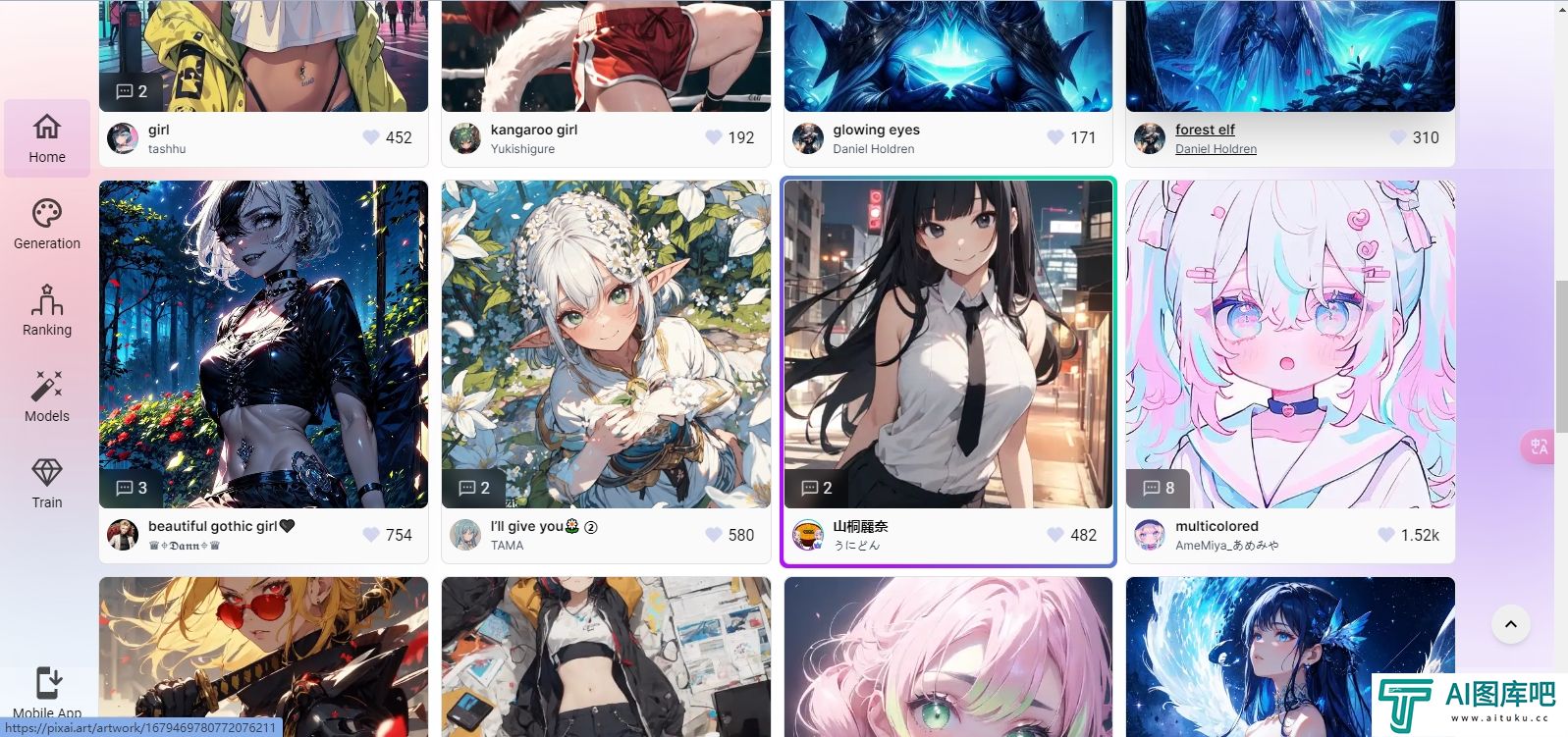The width and height of the screenshot is (1568, 737).
Task: Open the 山桐麗奈 artwork card
Action: [947, 343]
